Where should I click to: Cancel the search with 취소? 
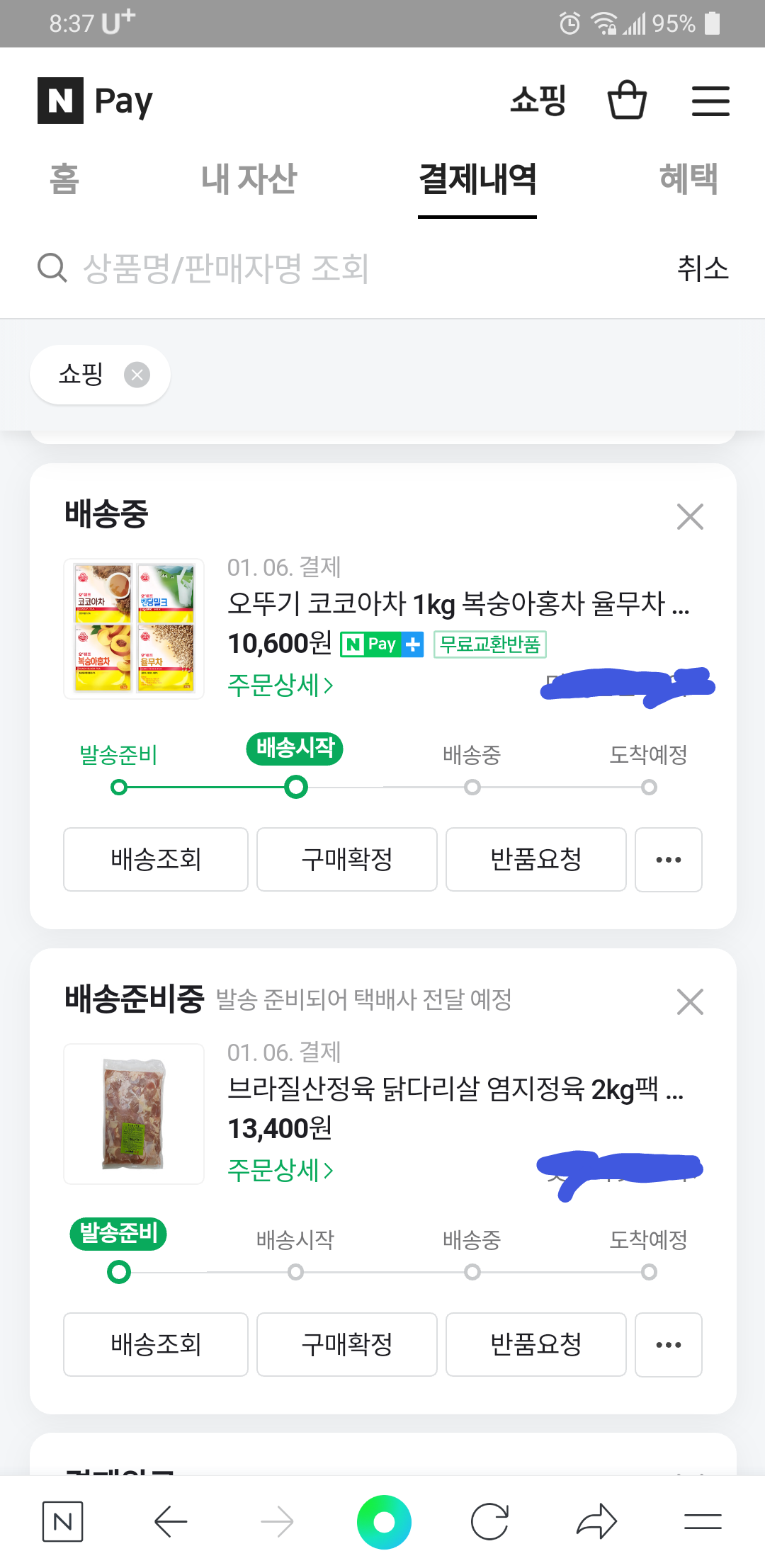[x=703, y=268]
